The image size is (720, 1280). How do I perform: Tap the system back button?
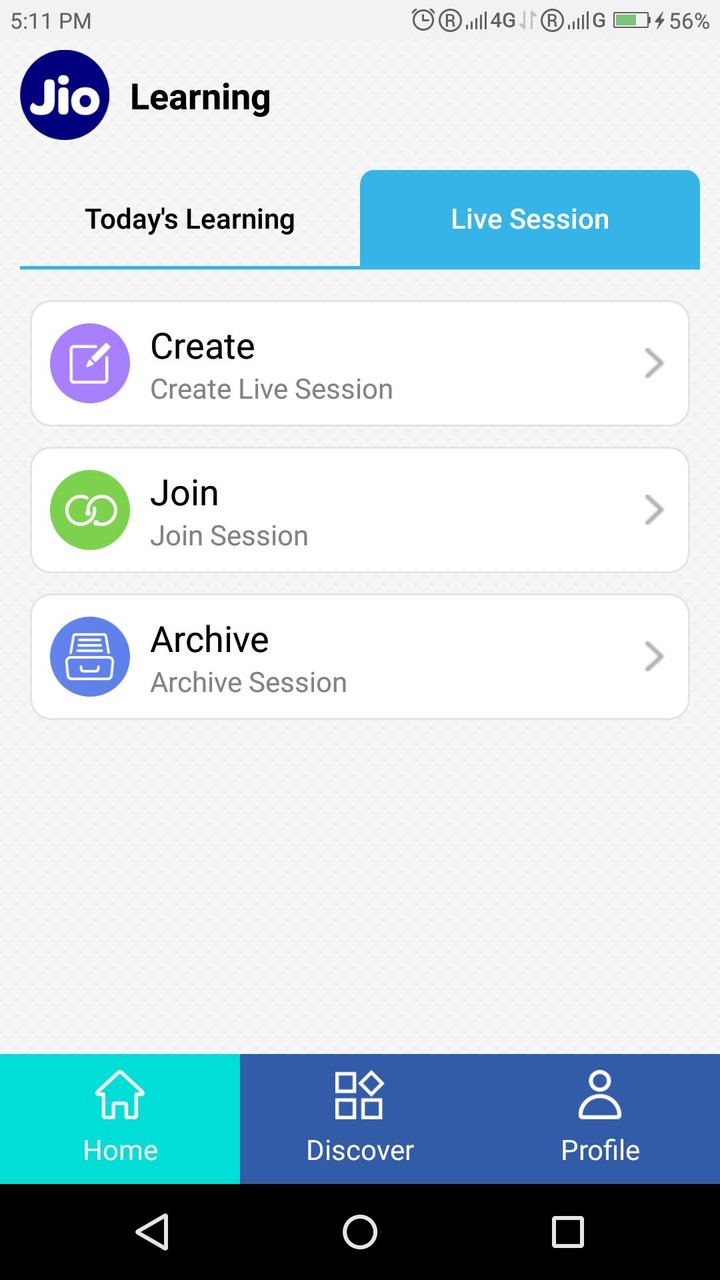click(x=152, y=1232)
